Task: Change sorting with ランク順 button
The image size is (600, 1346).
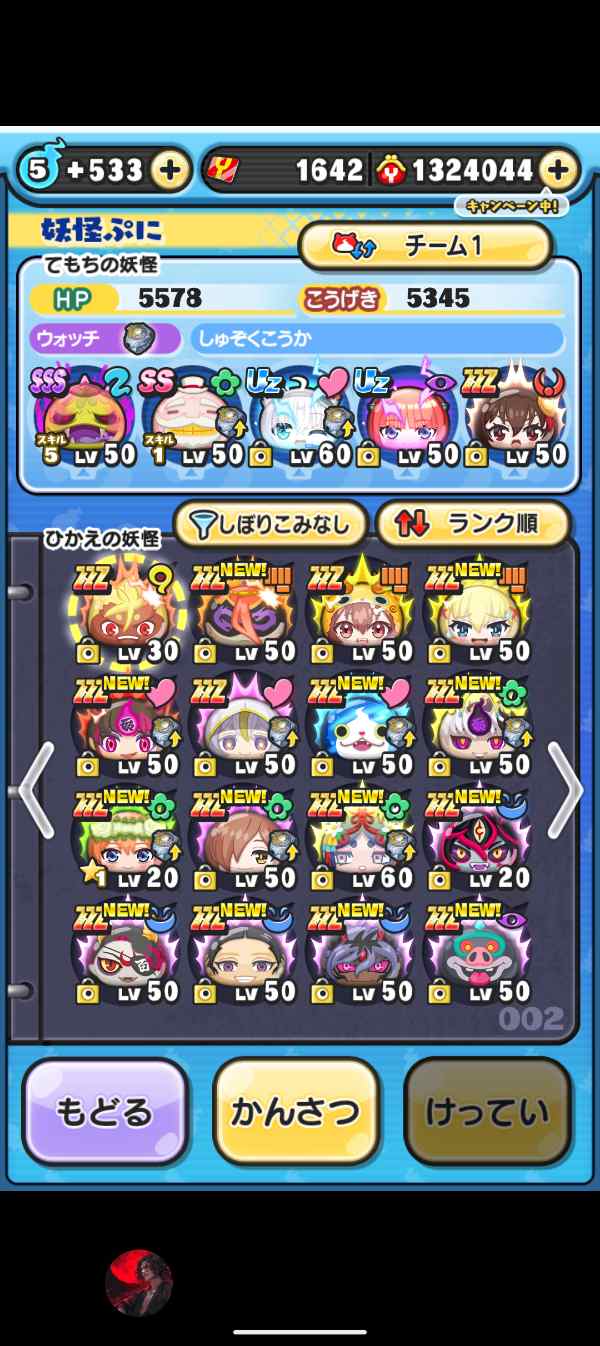Action: coord(472,524)
